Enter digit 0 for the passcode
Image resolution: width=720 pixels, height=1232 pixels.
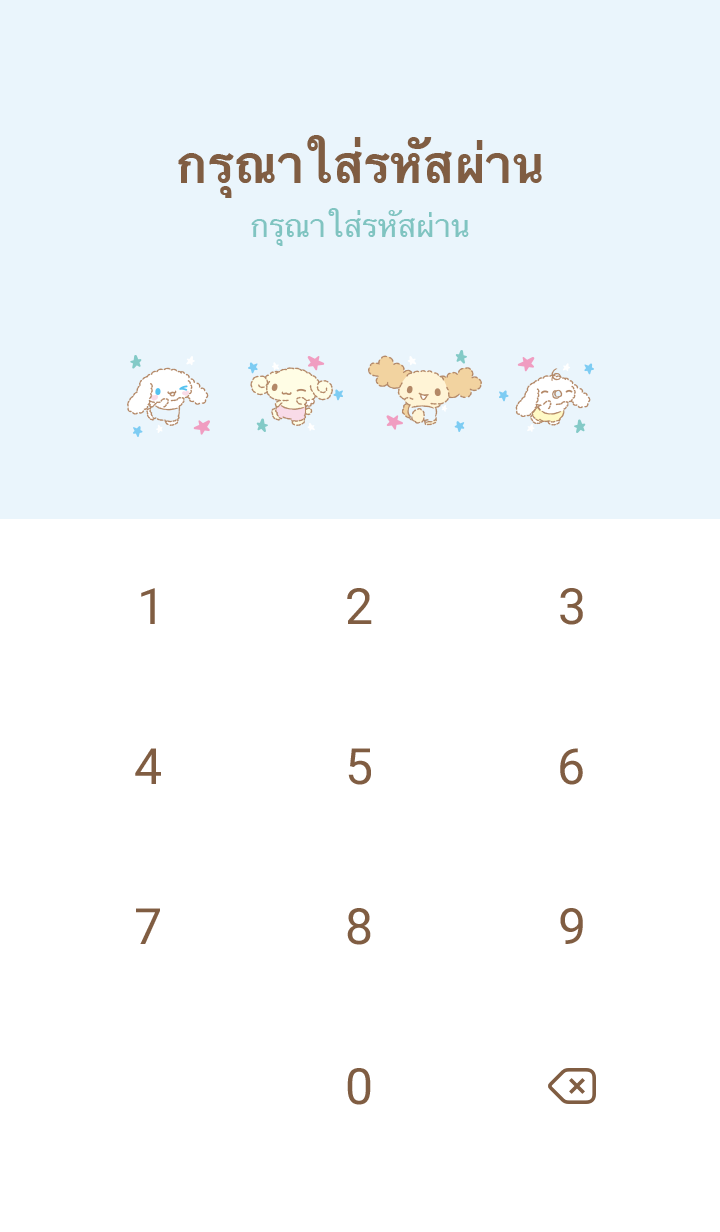click(x=359, y=1088)
